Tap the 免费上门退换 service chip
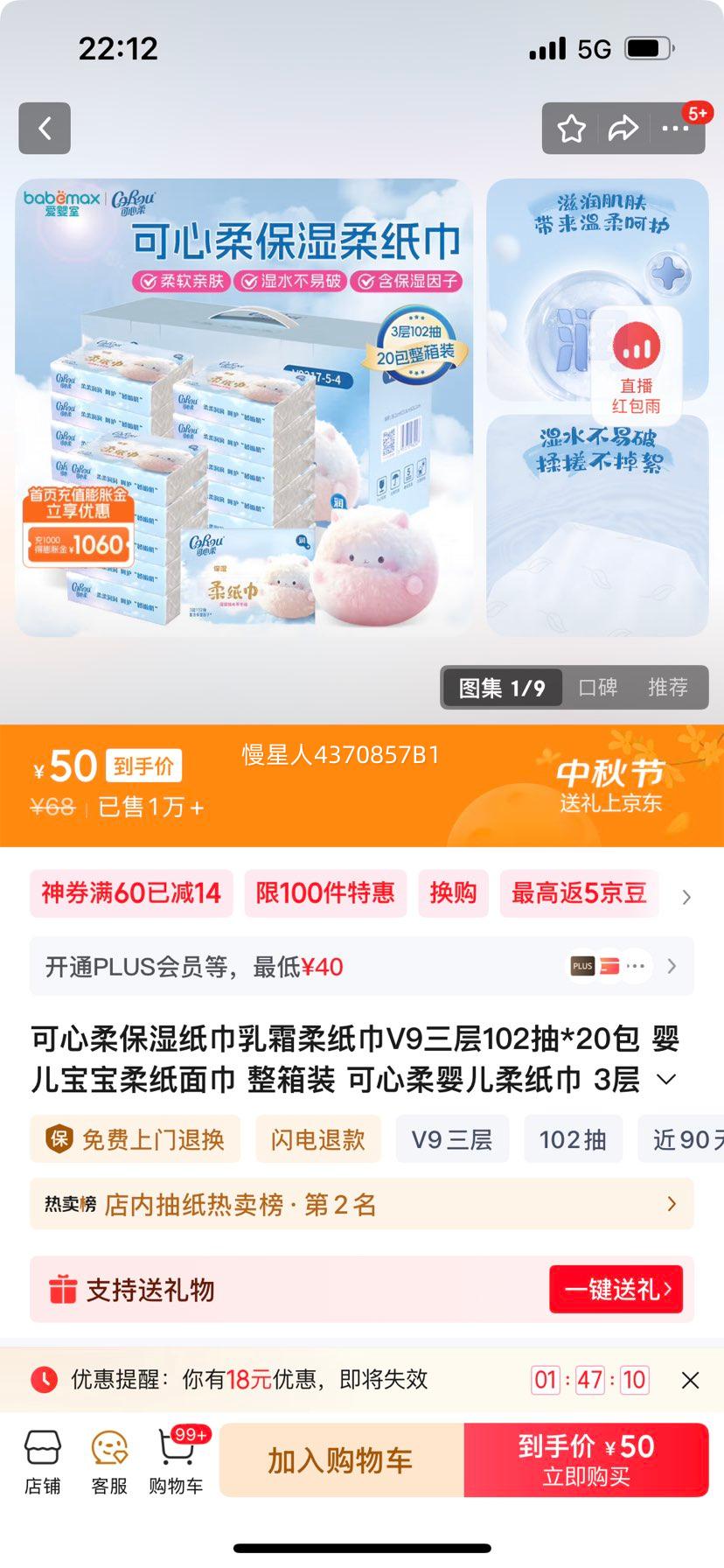This screenshot has height=1568, width=724. pos(136,1139)
